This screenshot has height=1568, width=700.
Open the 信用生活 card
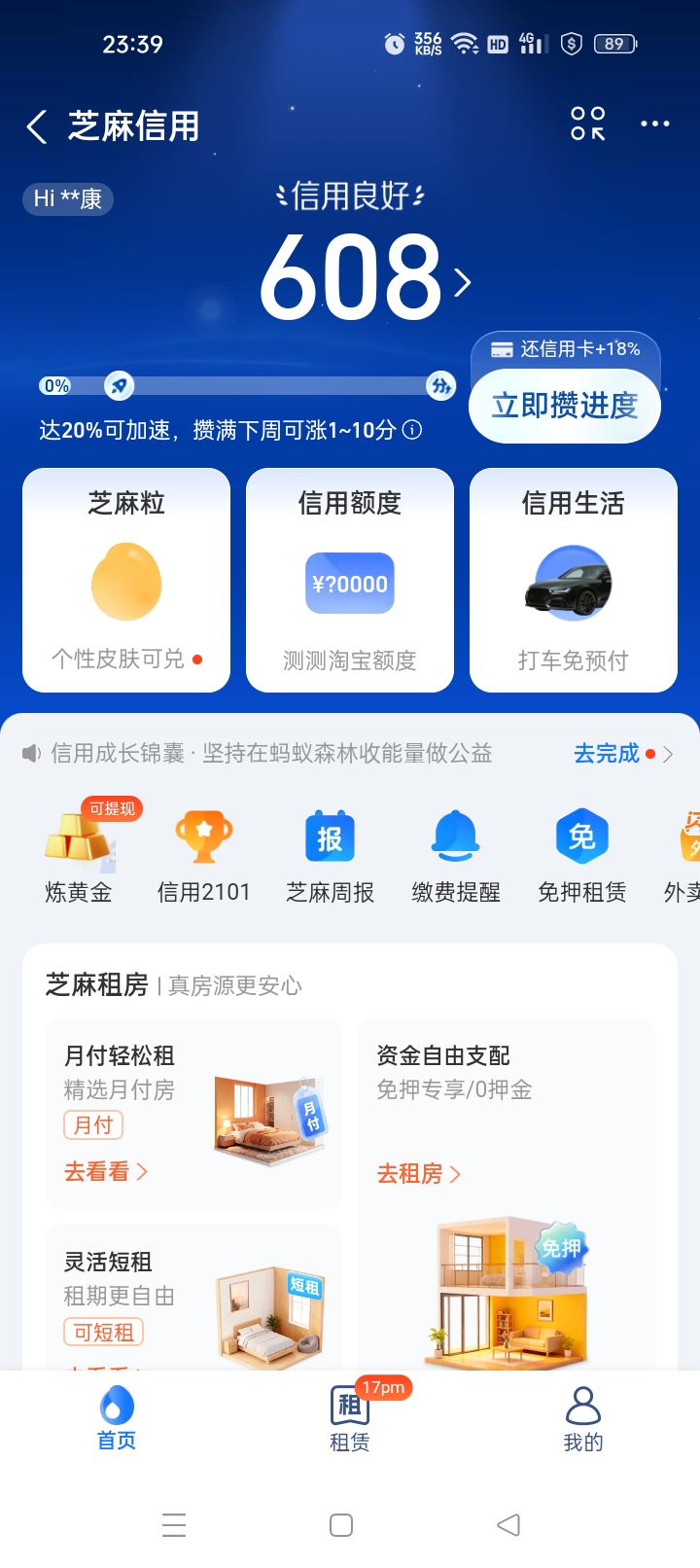pos(574,581)
